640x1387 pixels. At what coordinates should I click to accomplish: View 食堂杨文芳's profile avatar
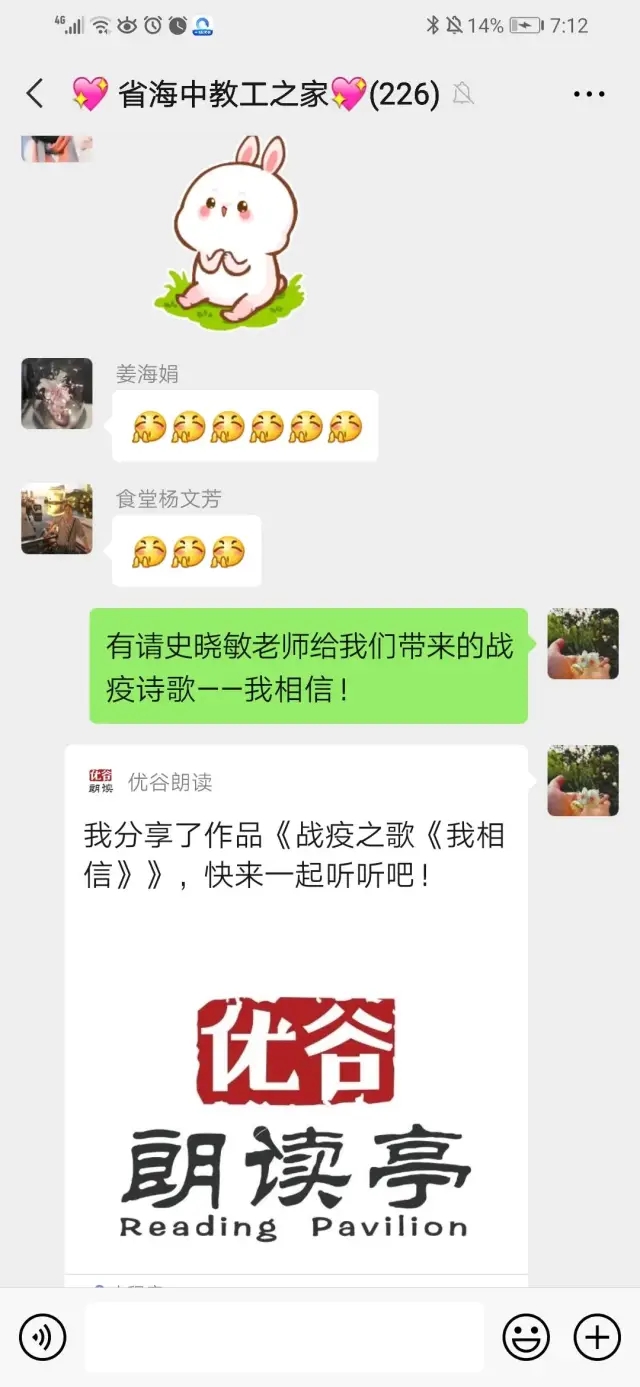click(x=57, y=519)
